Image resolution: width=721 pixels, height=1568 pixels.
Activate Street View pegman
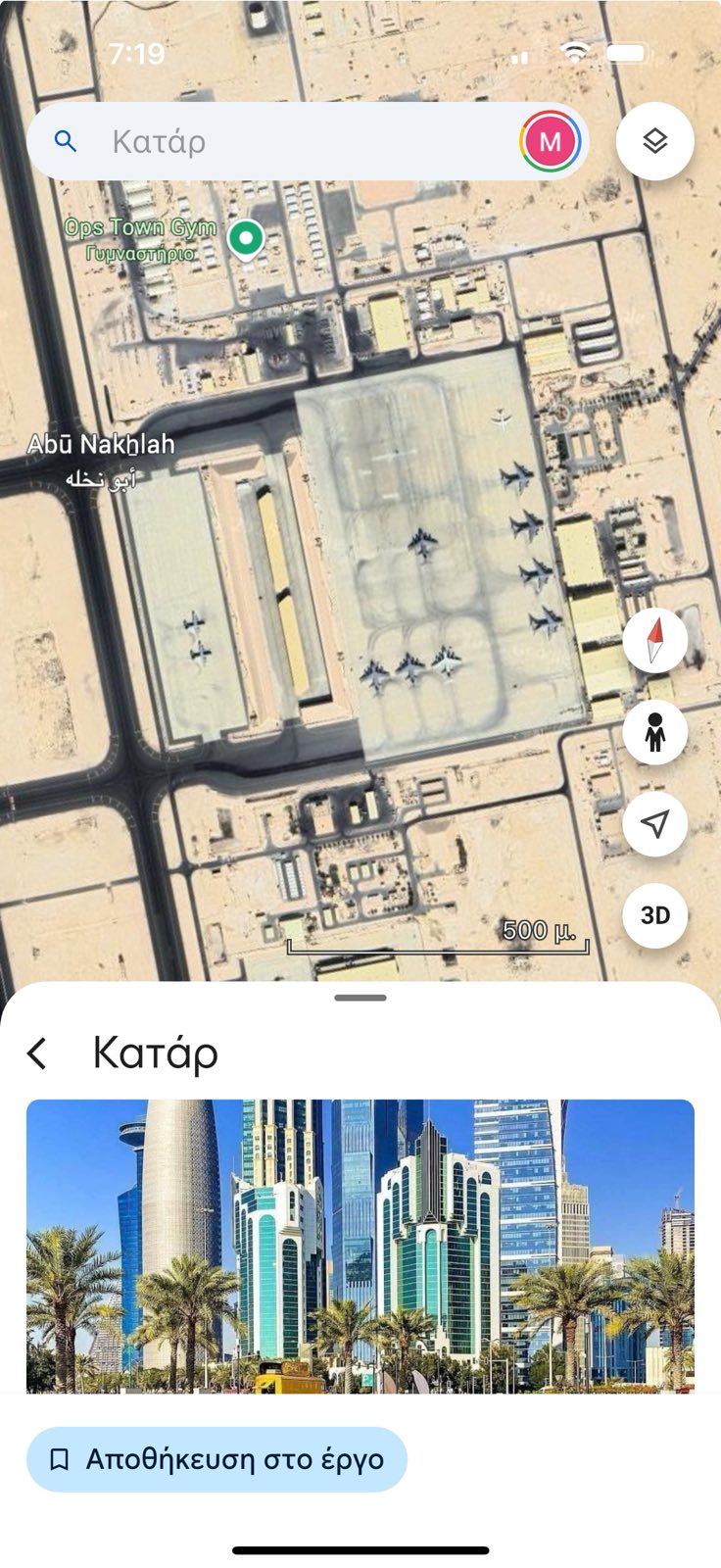[x=654, y=732]
